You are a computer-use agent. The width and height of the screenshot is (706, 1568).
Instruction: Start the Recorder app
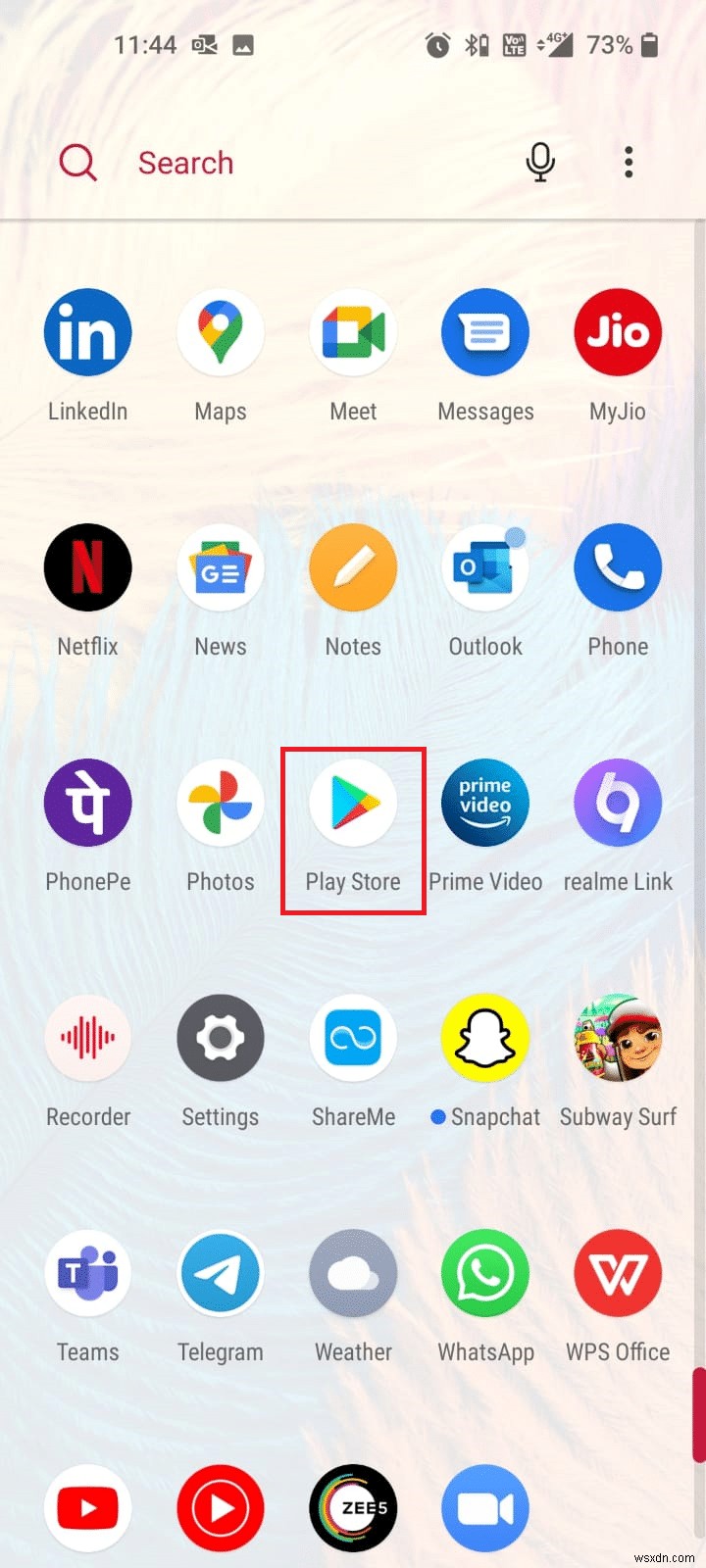[87, 1038]
